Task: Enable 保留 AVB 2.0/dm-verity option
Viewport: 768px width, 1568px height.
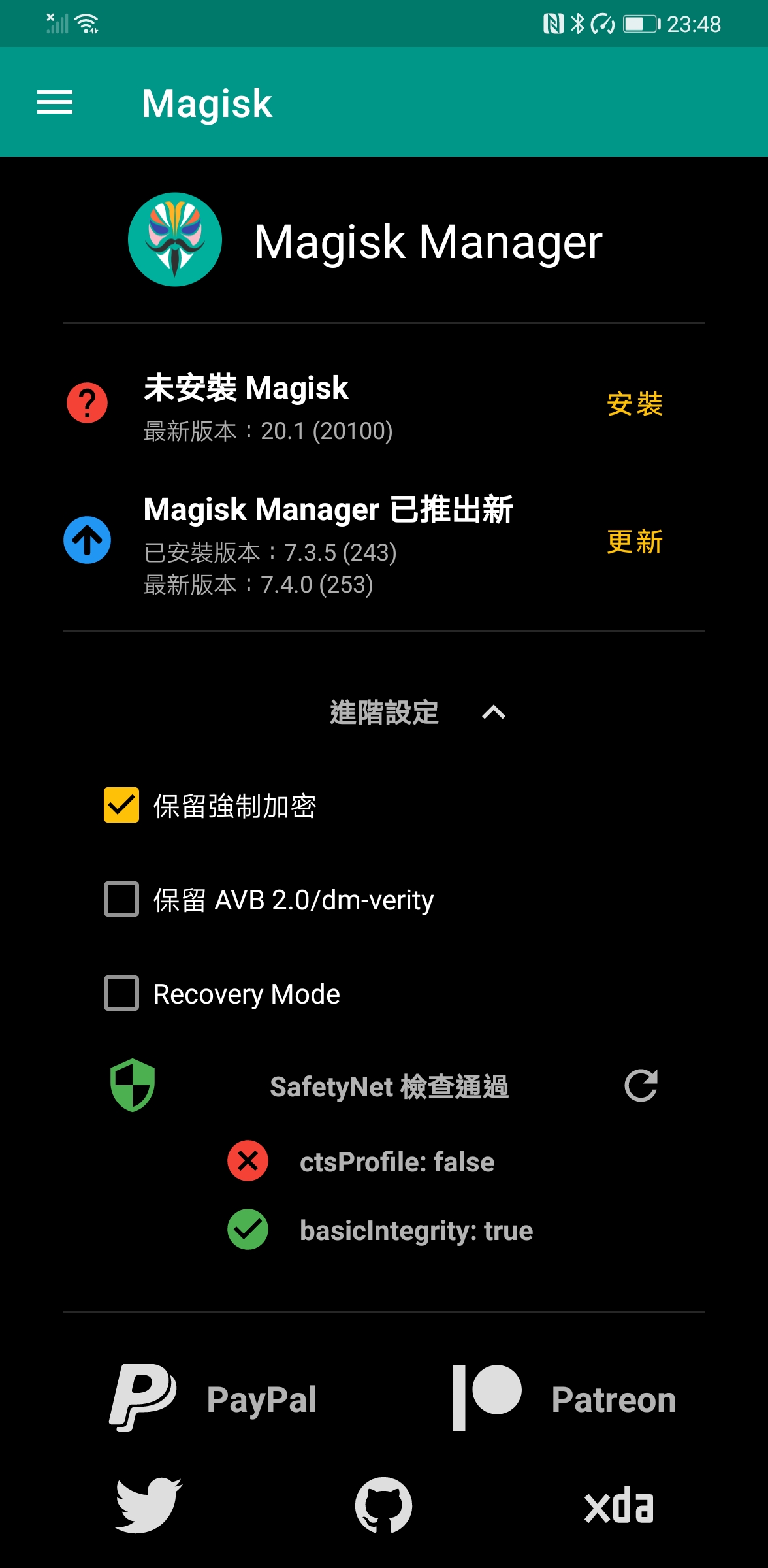Action: pyautogui.click(x=121, y=900)
